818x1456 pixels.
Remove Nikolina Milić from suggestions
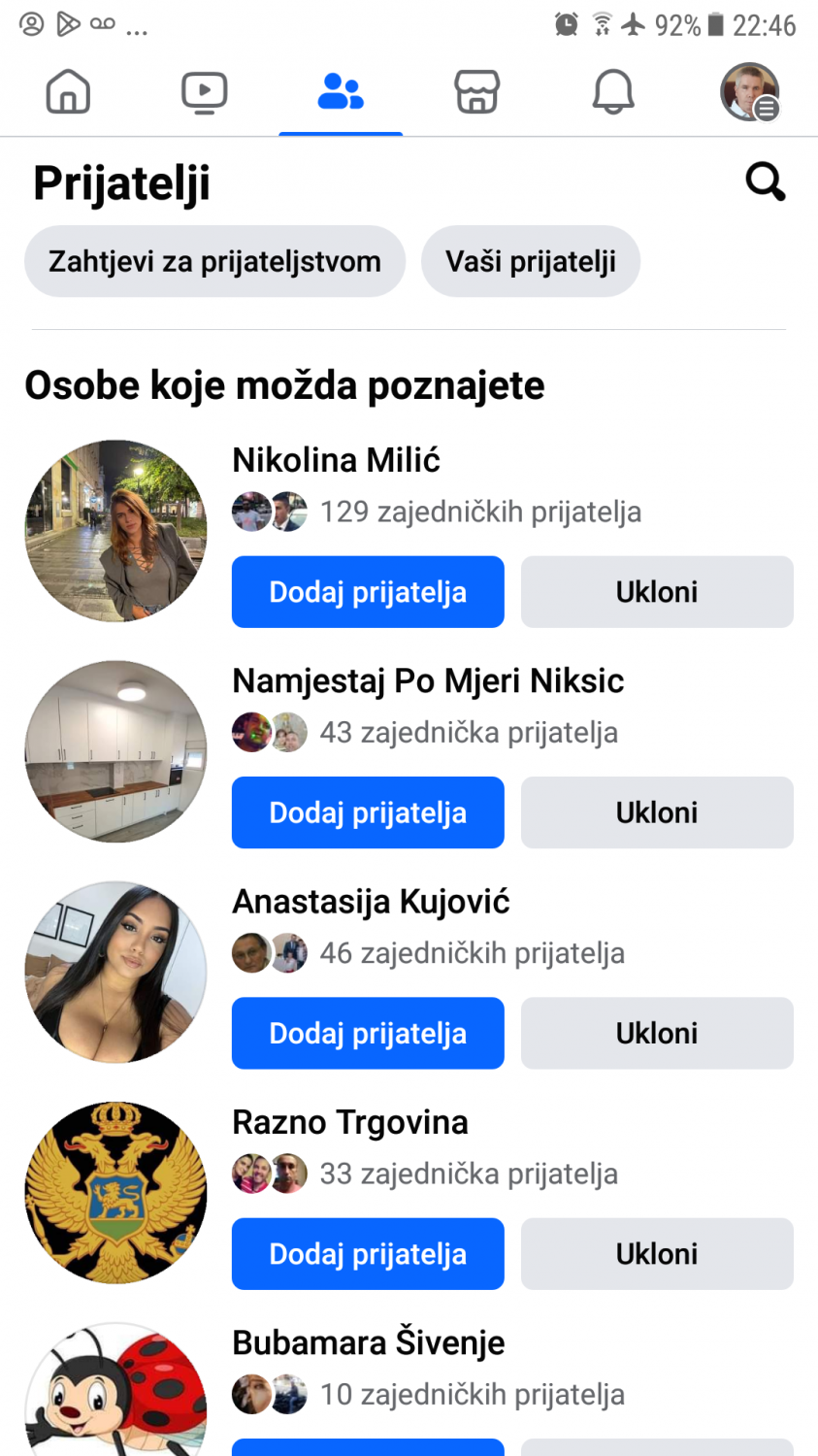click(x=657, y=592)
